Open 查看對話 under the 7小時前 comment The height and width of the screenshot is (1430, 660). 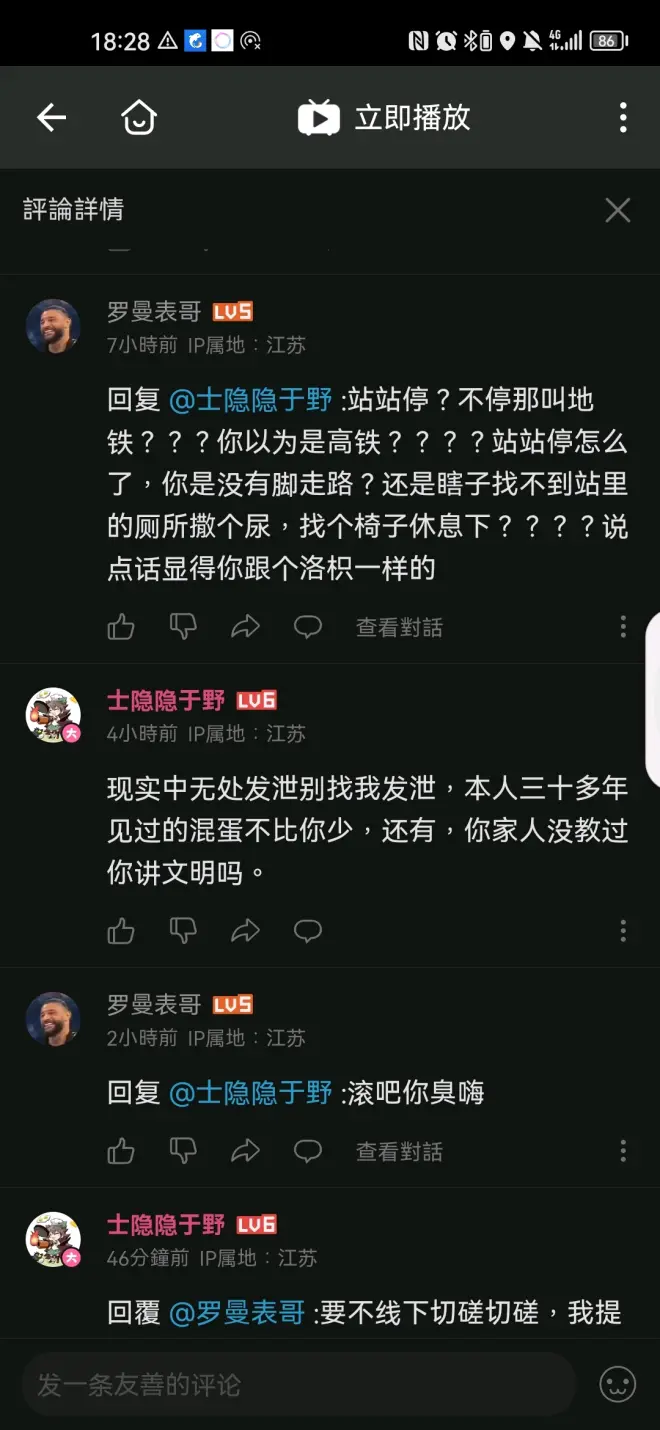(x=399, y=627)
